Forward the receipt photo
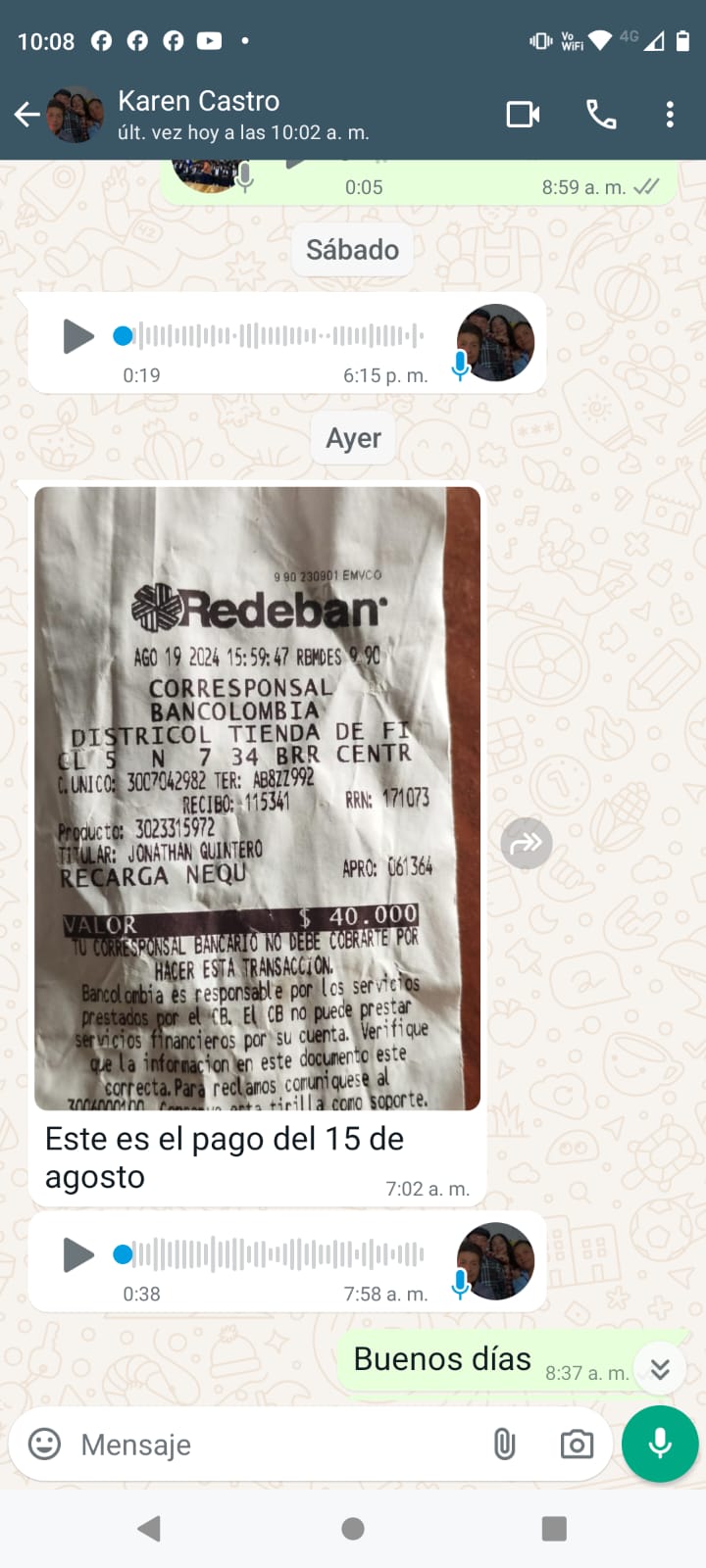This screenshot has width=706, height=1568. (x=527, y=843)
